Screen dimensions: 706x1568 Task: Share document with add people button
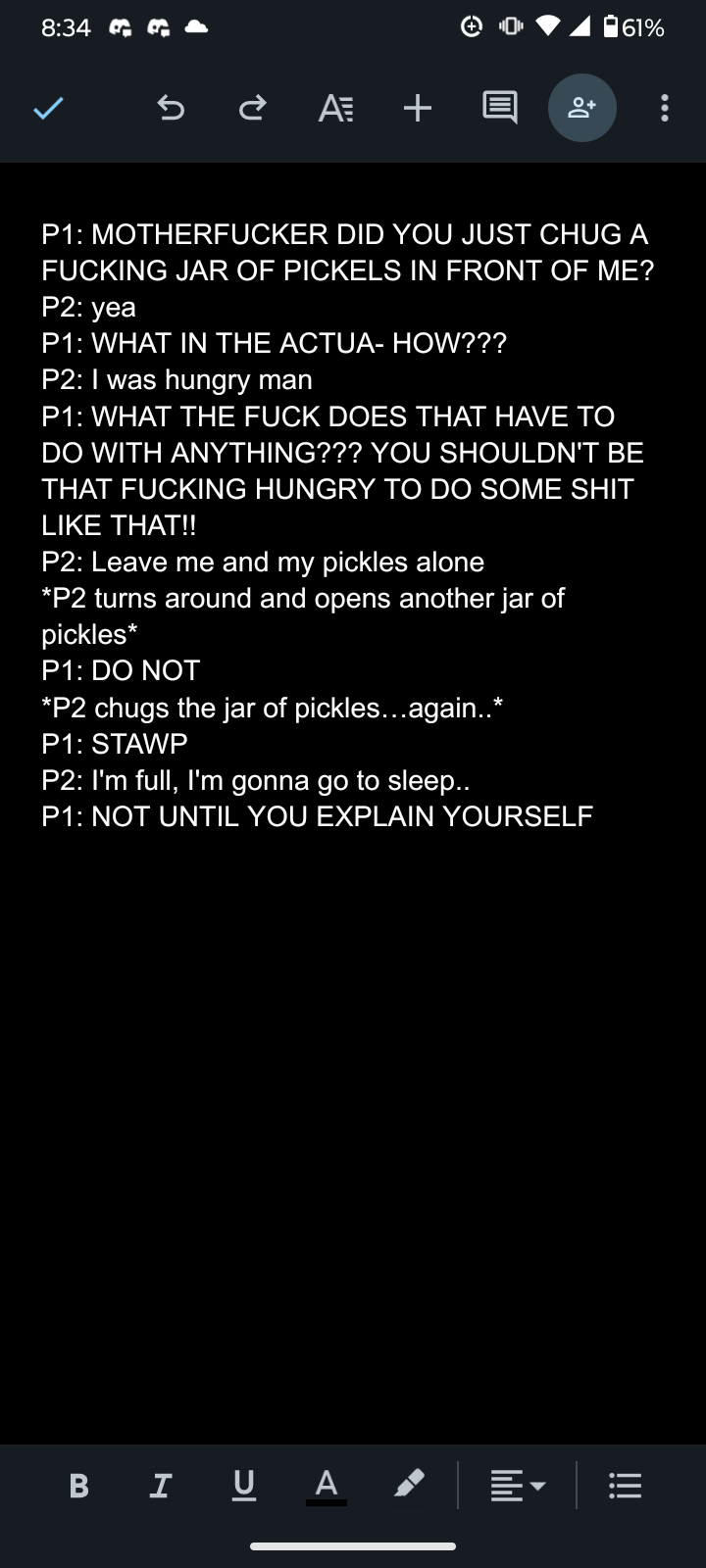point(582,108)
